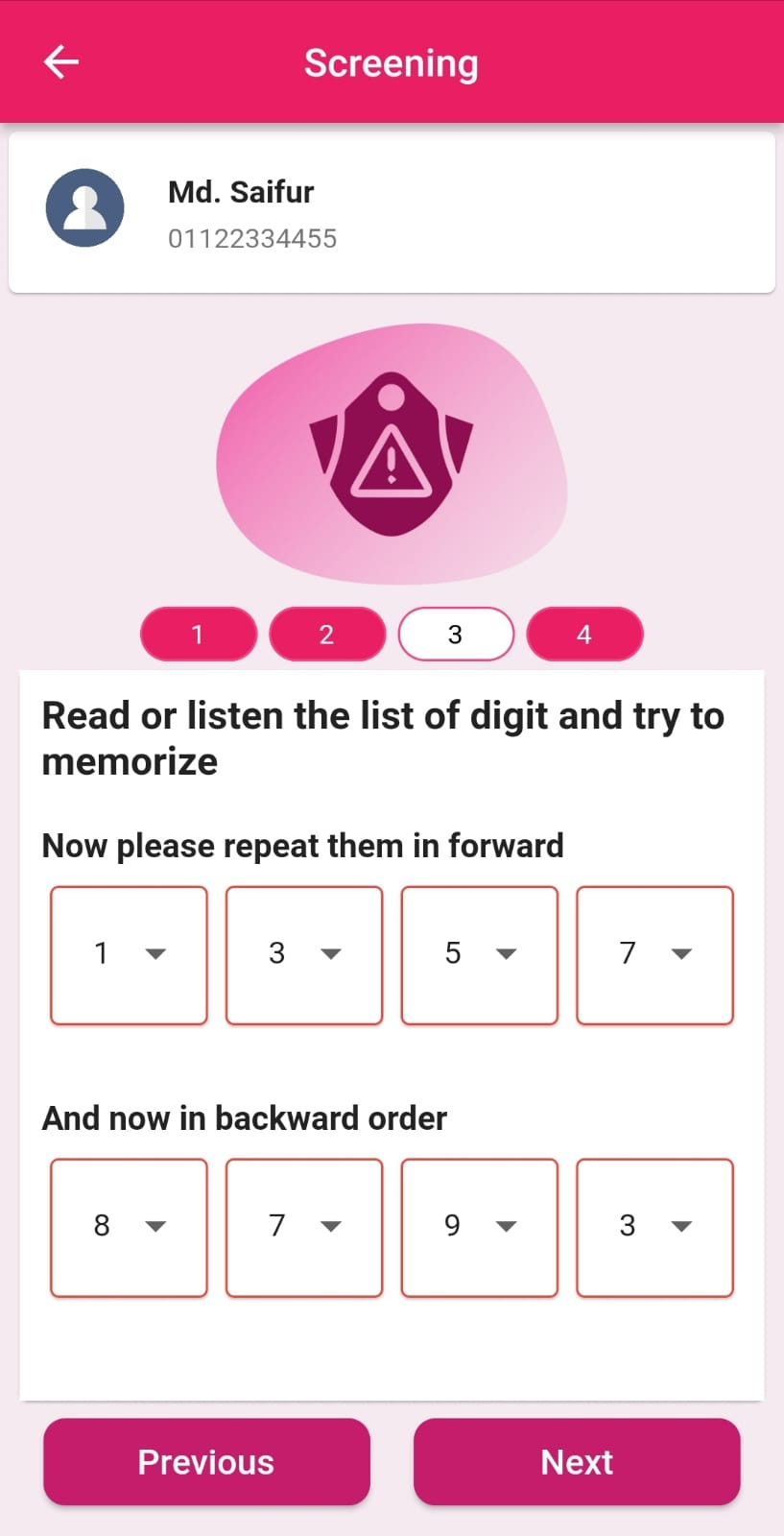Go to screening step 4
This screenshot has width=784, height=1536.
click(584, 634)
